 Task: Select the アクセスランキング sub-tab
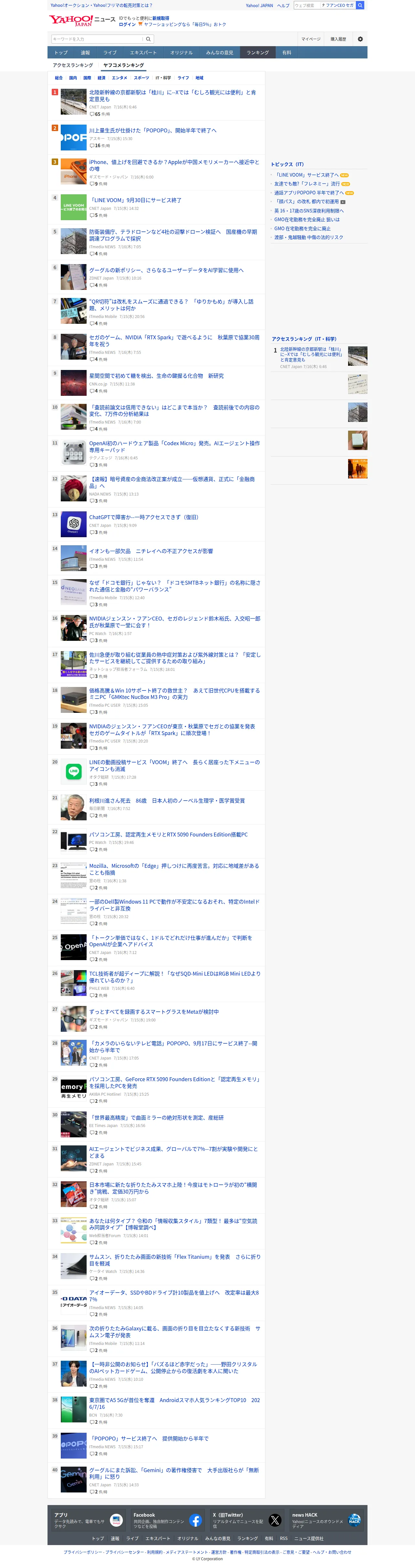pos(73,65)
